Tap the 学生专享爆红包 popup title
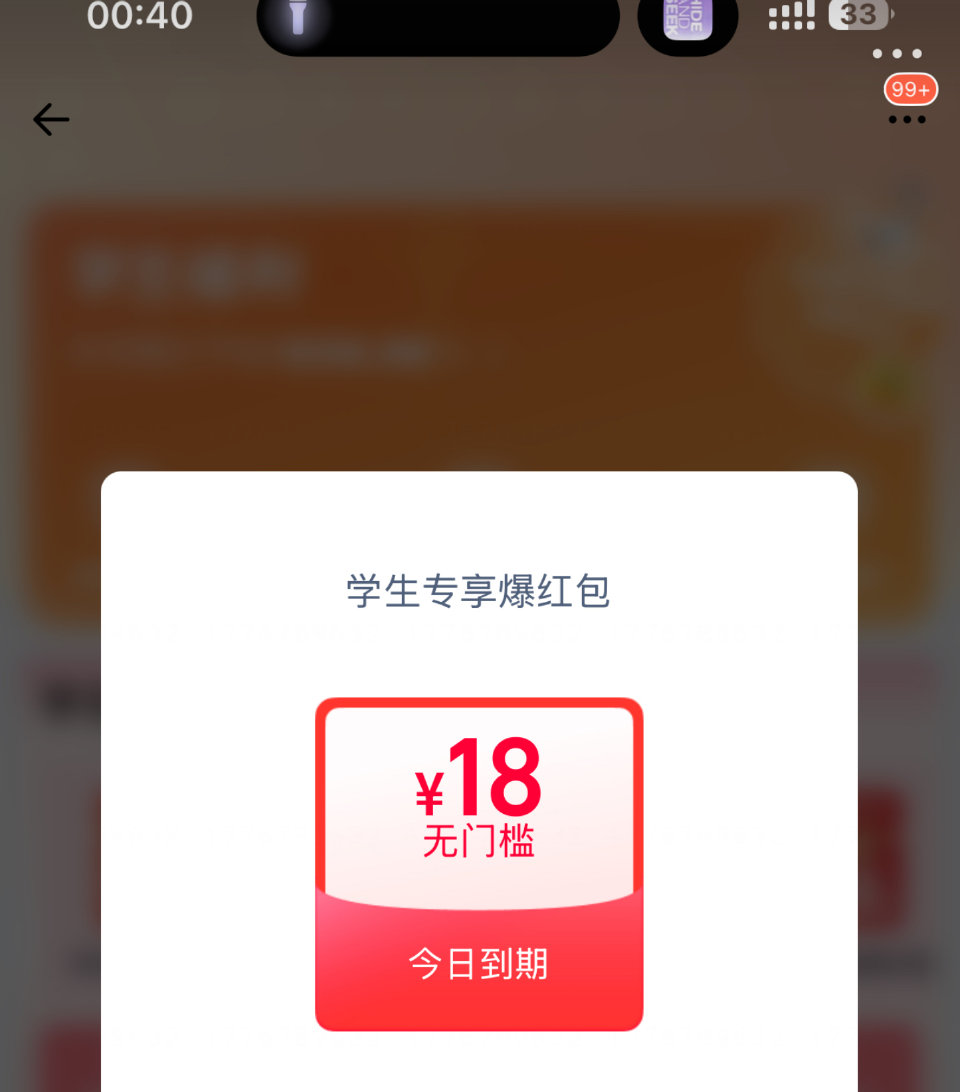The height and width of the screenshot is (1092, 960). [x=479, y=592]
